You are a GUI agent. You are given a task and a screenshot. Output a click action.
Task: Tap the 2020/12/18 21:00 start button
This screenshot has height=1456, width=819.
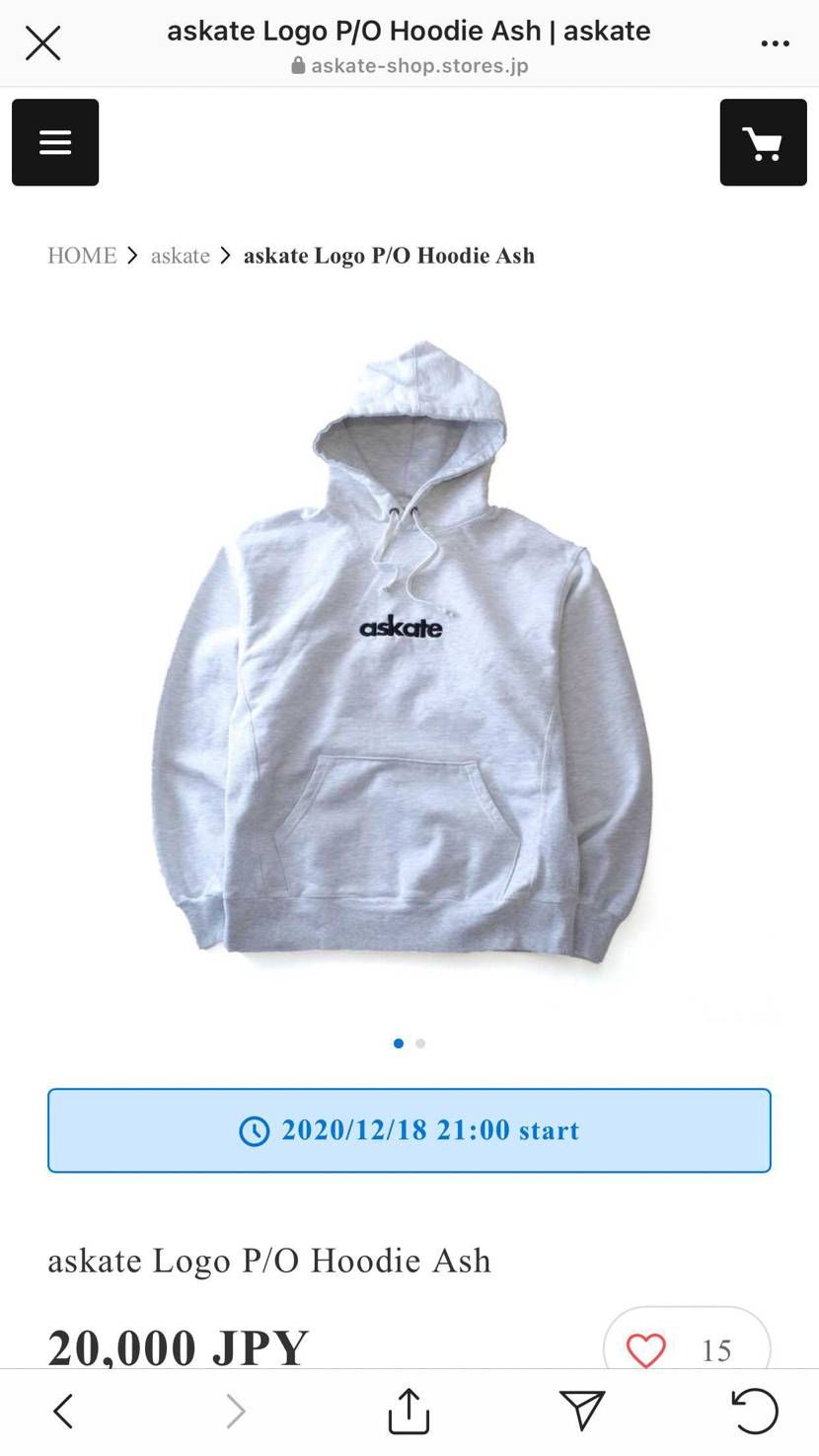[x=409, y=1130]
